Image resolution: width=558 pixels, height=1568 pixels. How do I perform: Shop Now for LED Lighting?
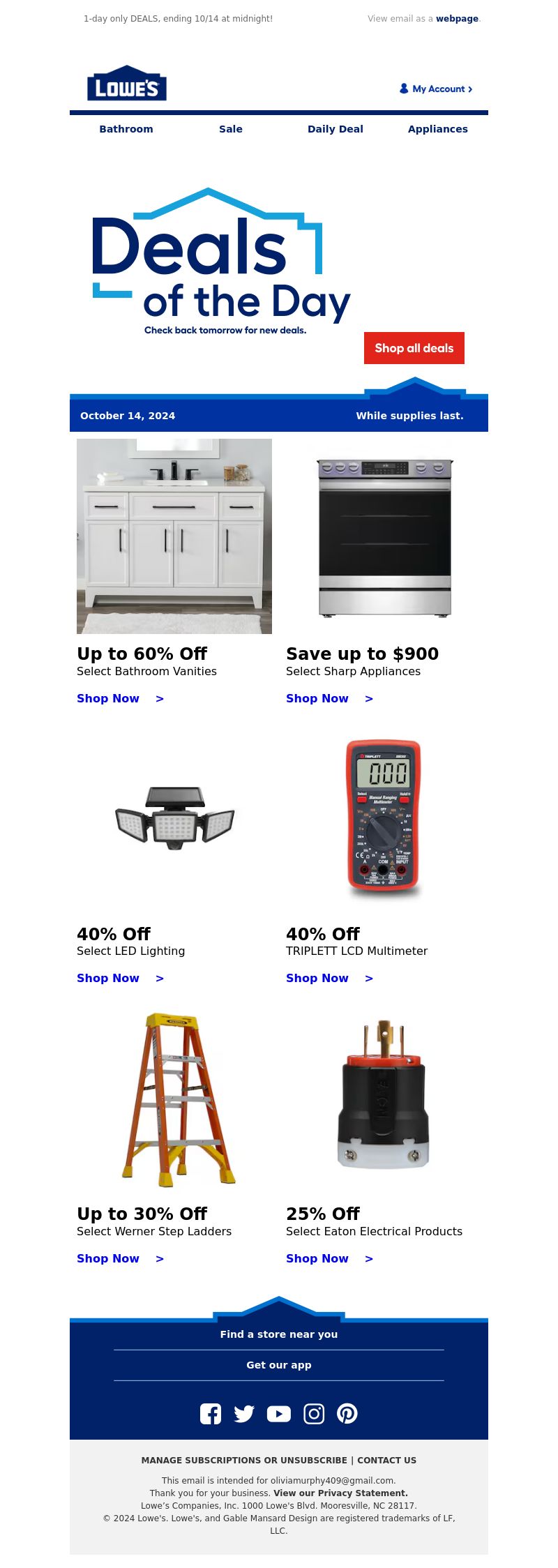tap(119, 978)
